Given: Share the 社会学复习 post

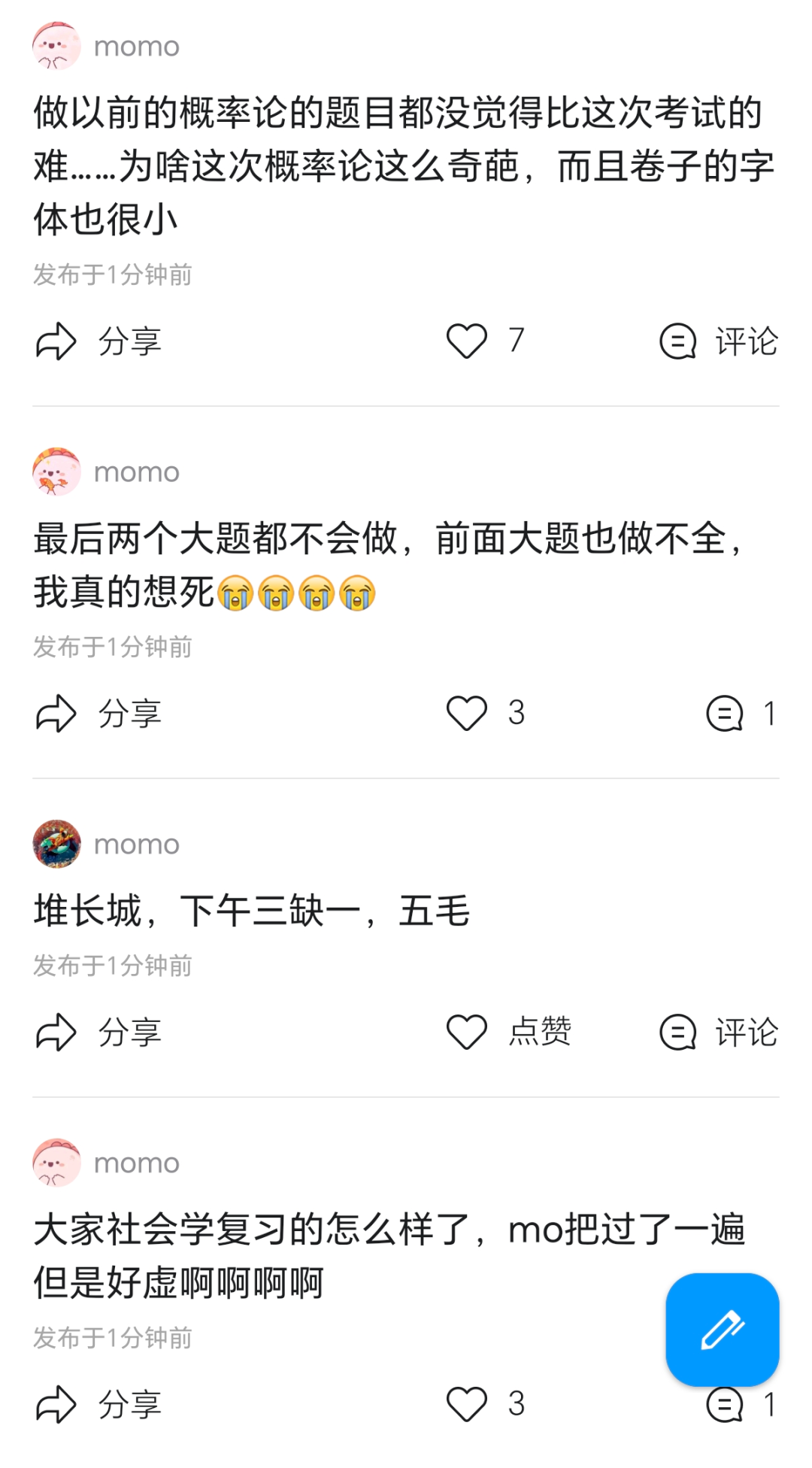Looking at the screenshot, I should click(98, 1404).
